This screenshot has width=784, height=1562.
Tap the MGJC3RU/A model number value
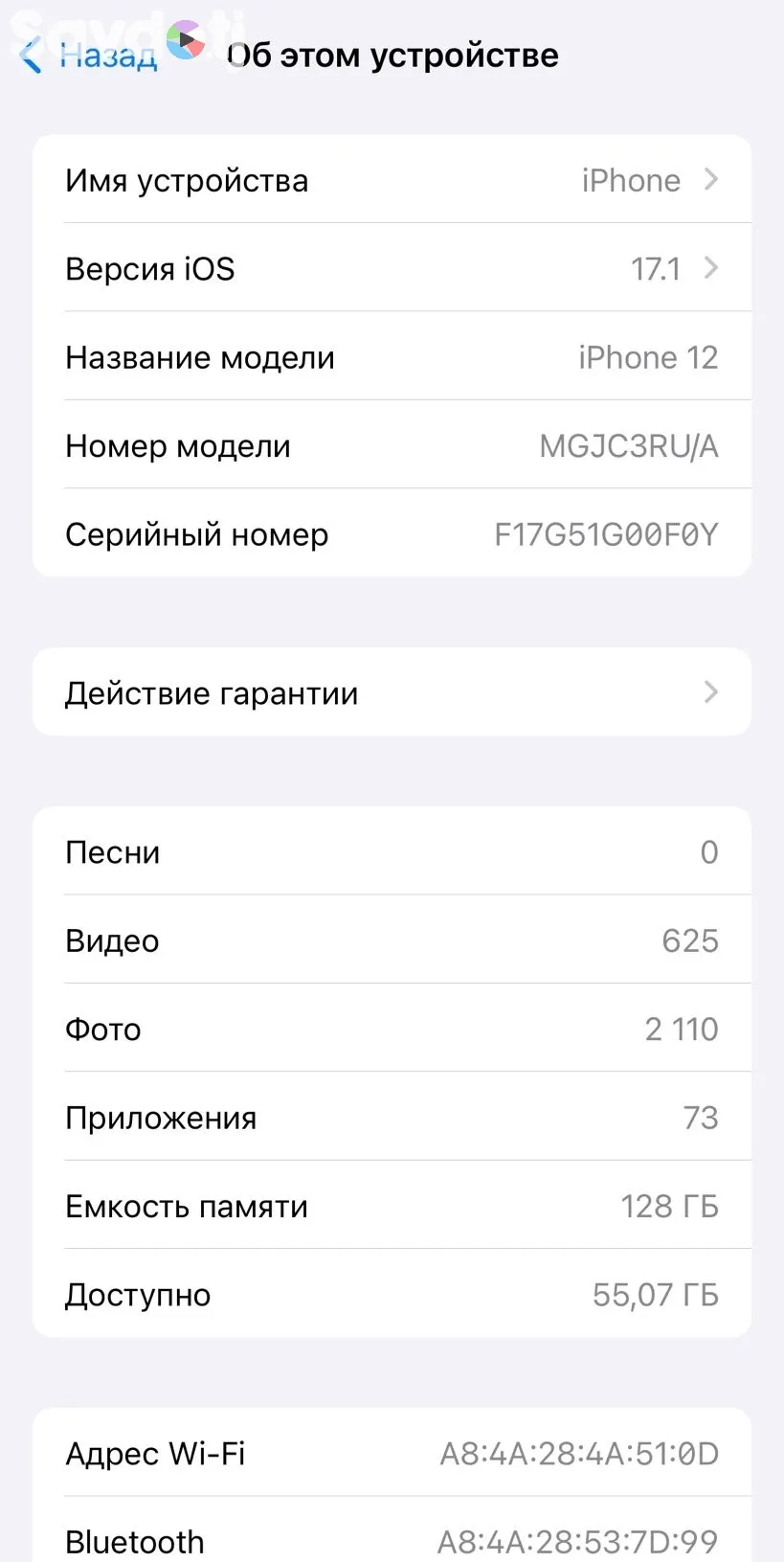tap(628, 444)
